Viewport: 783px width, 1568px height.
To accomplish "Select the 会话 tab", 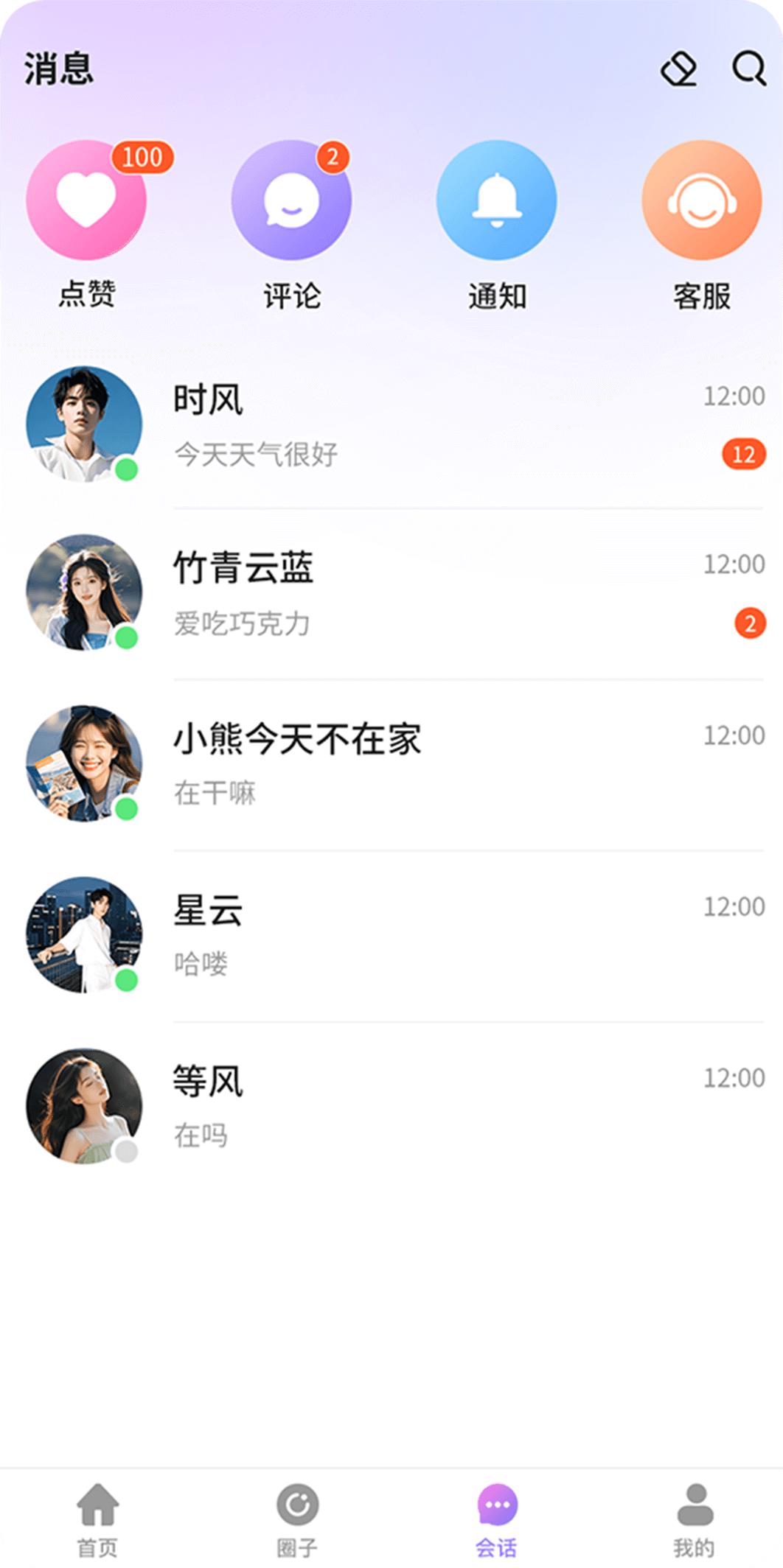I will pyautogui.click(x=497, y=1520).
